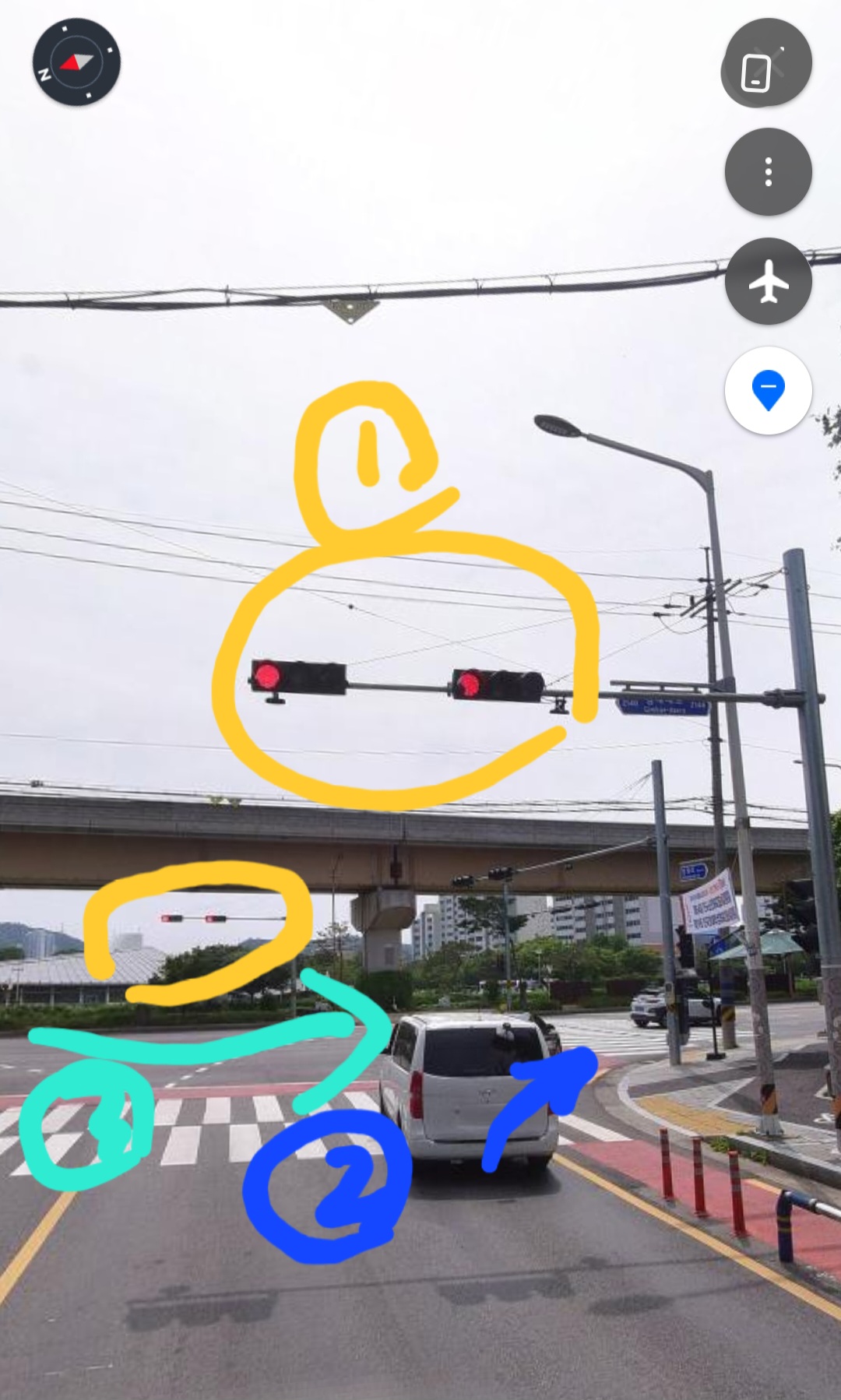Expand options using the vertical dots

[x=767, y=172]
